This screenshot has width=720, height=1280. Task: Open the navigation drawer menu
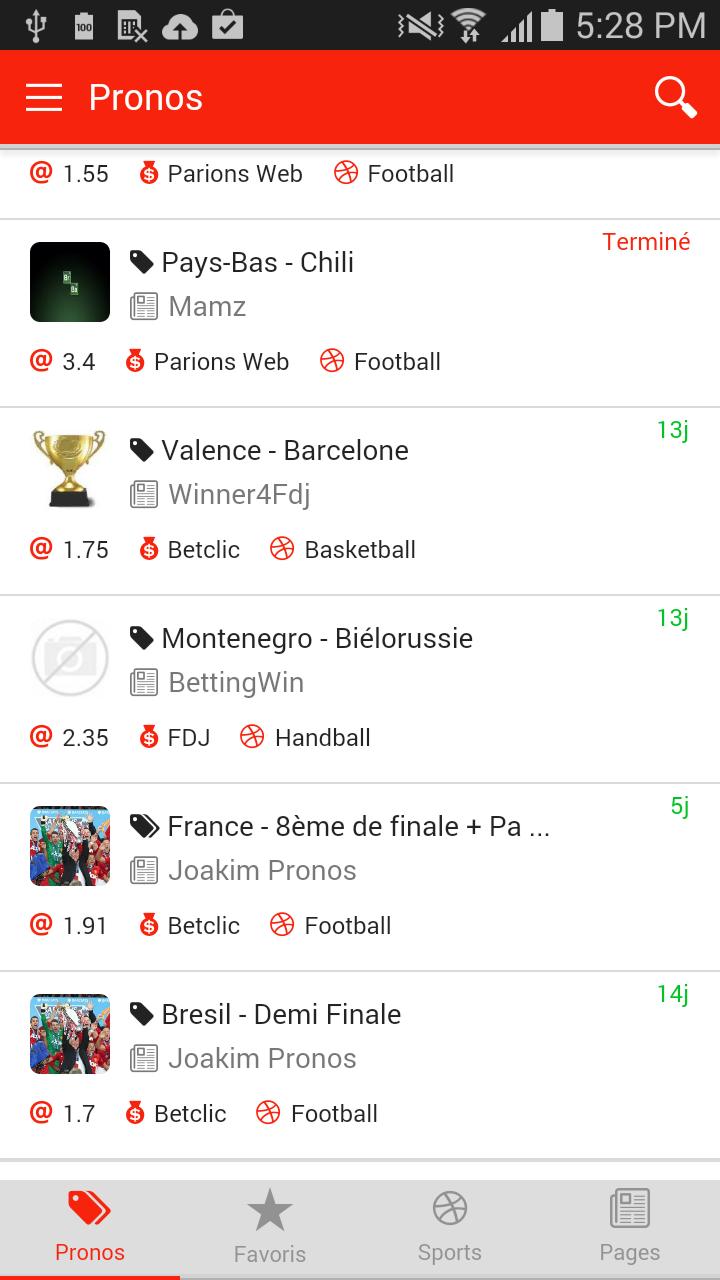43,97
